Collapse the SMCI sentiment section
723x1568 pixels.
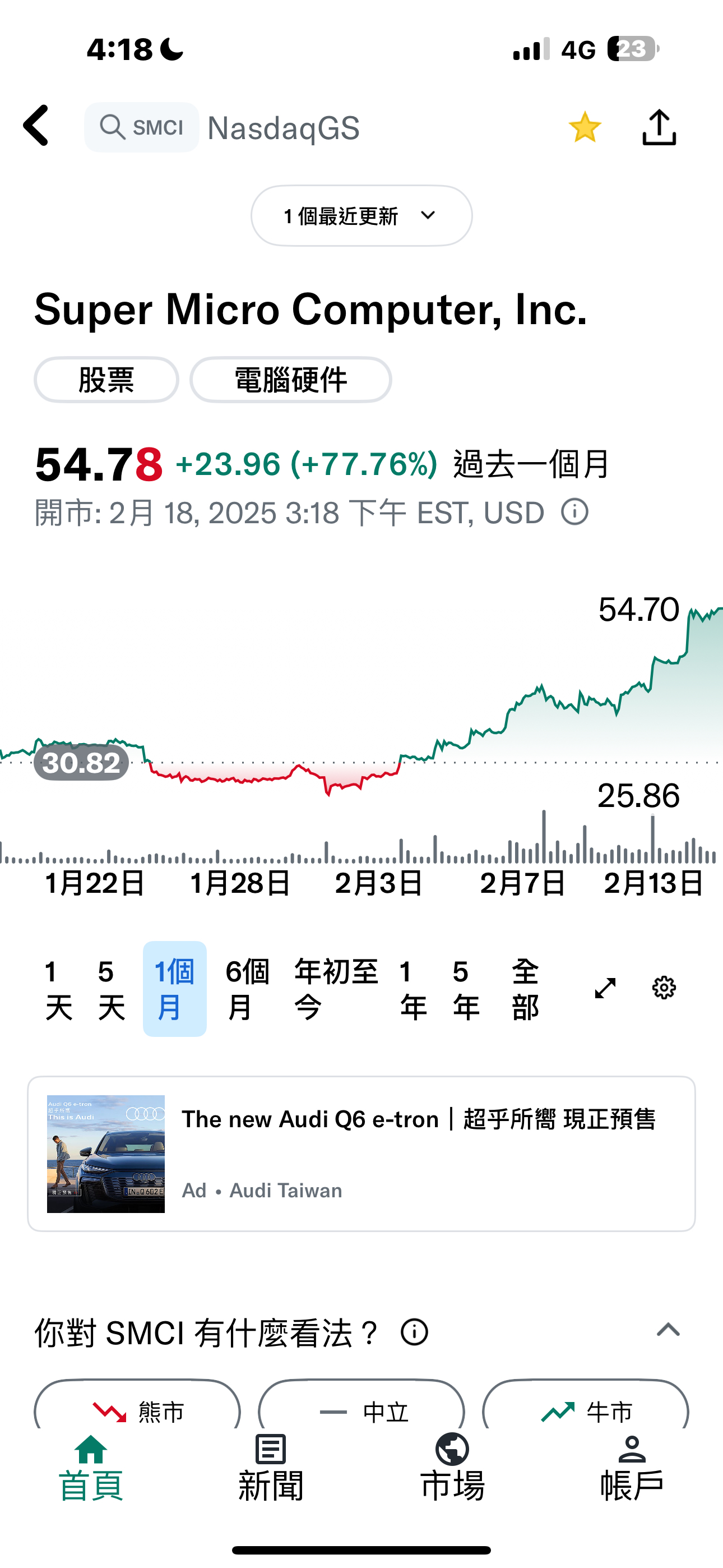[668, 1330]
